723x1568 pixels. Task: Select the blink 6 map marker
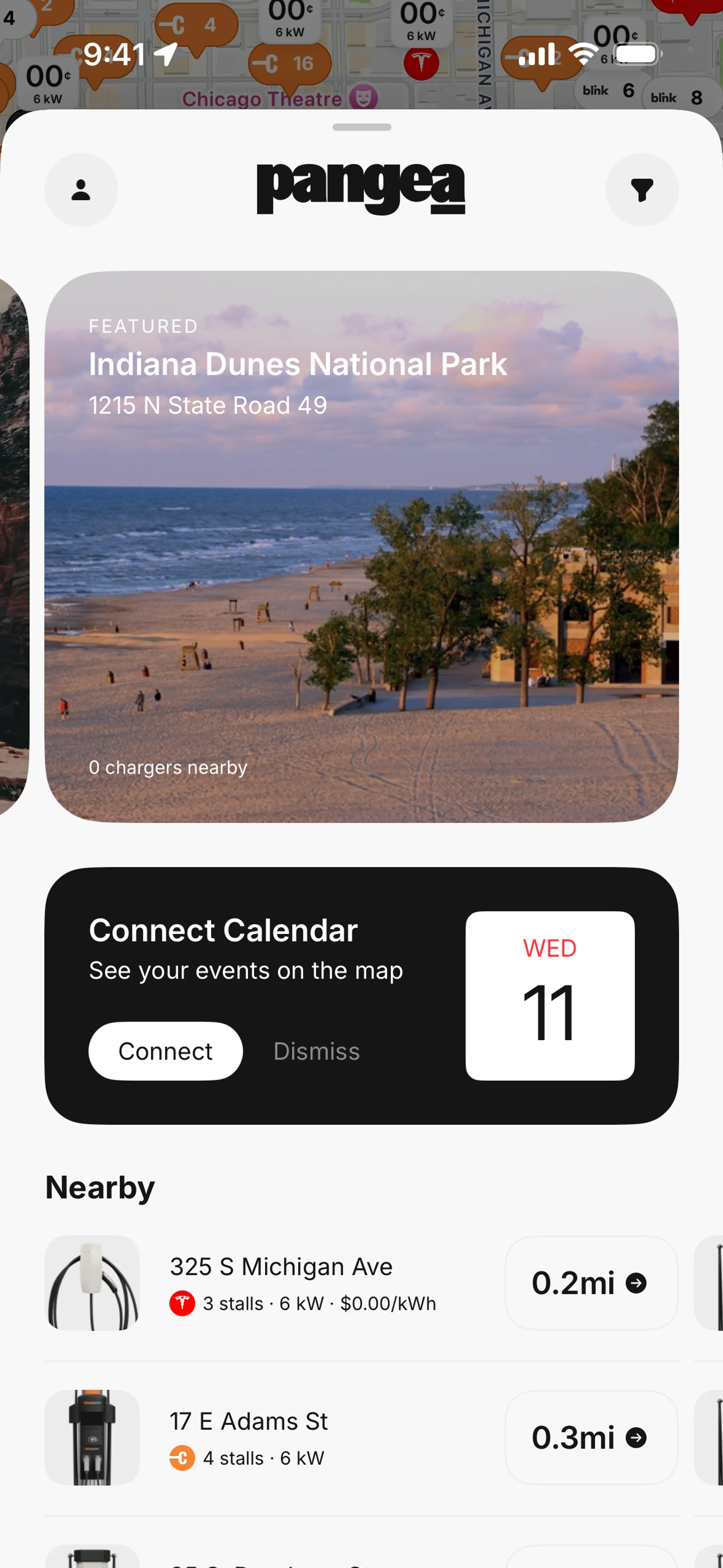click(608, 91)
